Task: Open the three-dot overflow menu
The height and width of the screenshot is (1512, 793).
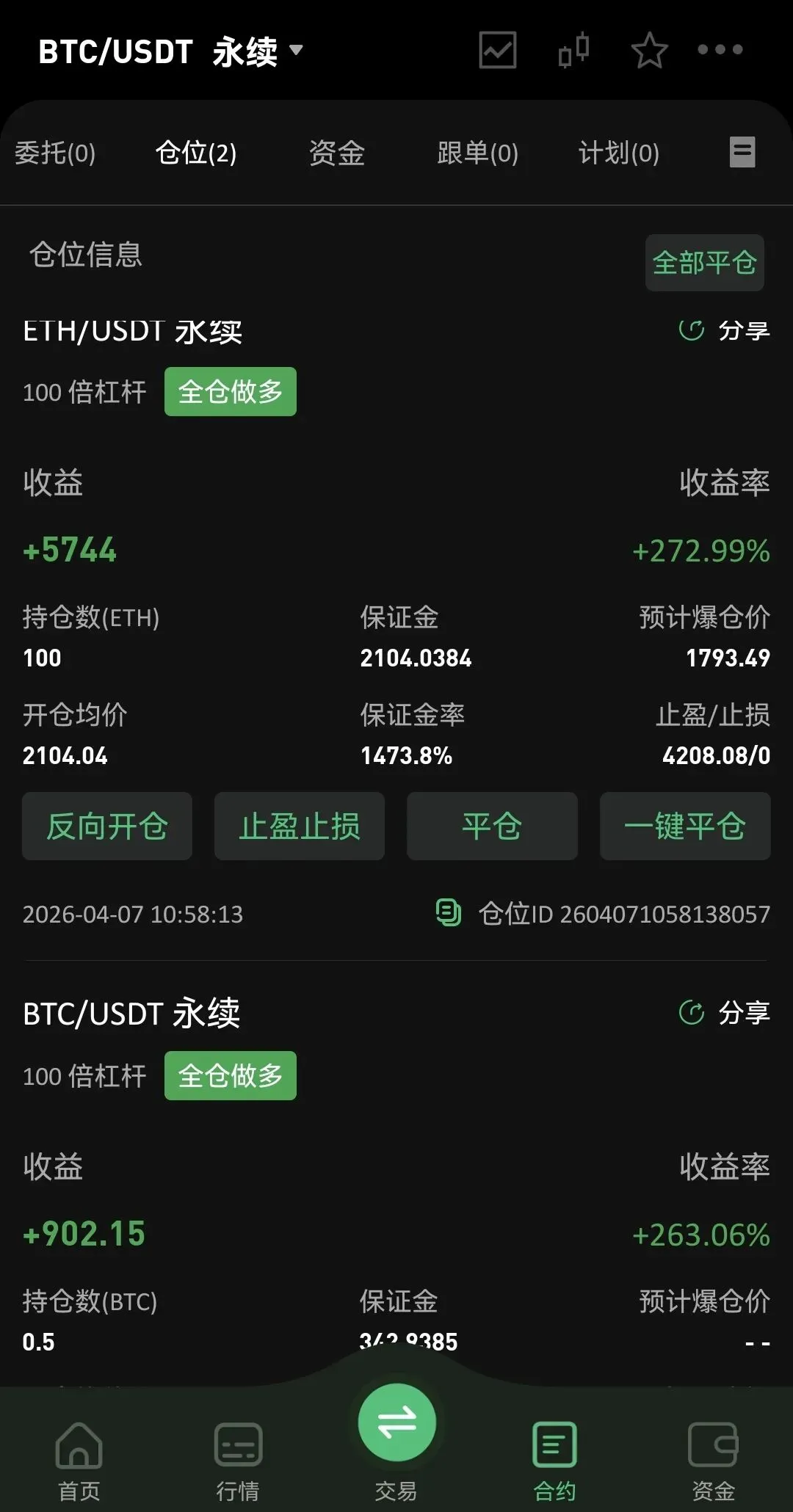Action: (720, 50)
